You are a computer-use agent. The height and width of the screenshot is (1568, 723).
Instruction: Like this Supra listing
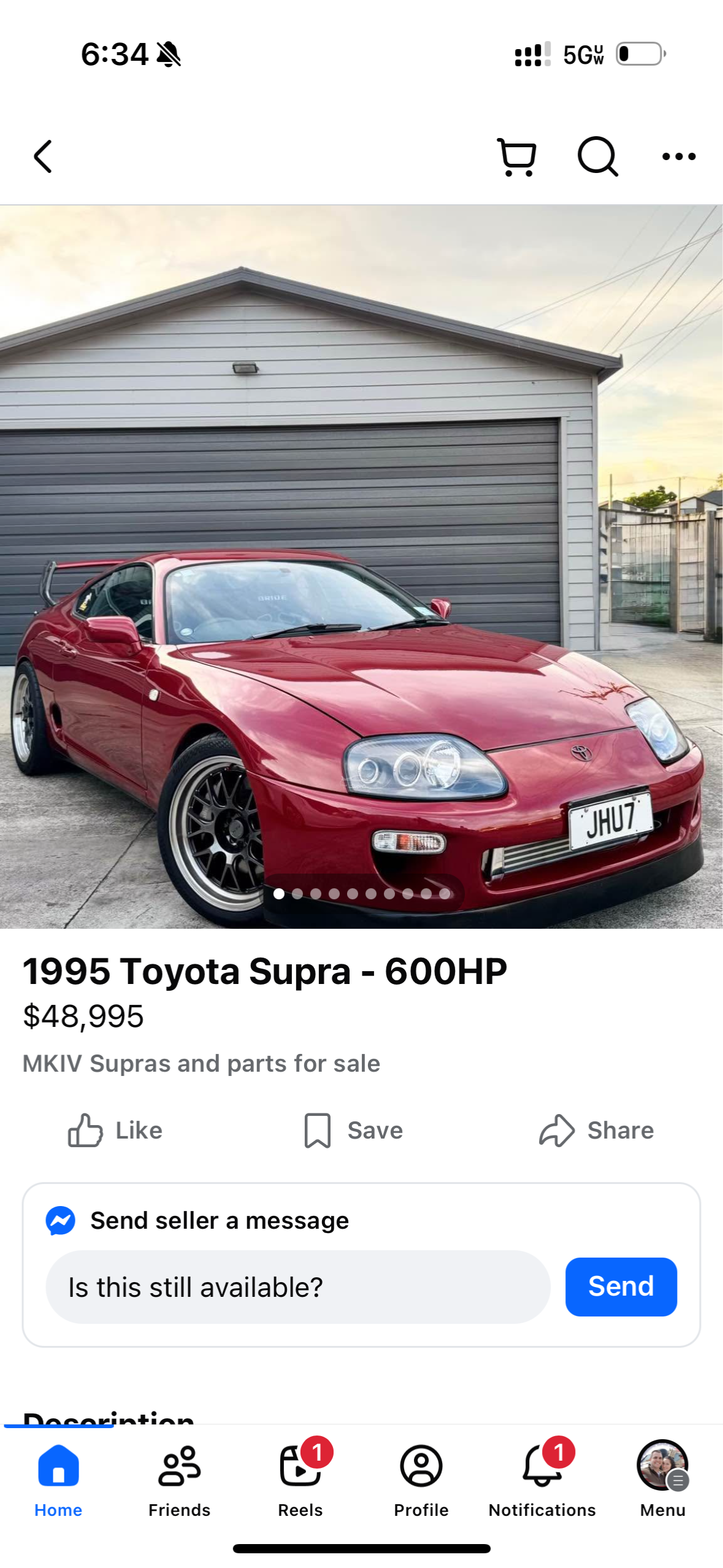tap(115, 1130)
